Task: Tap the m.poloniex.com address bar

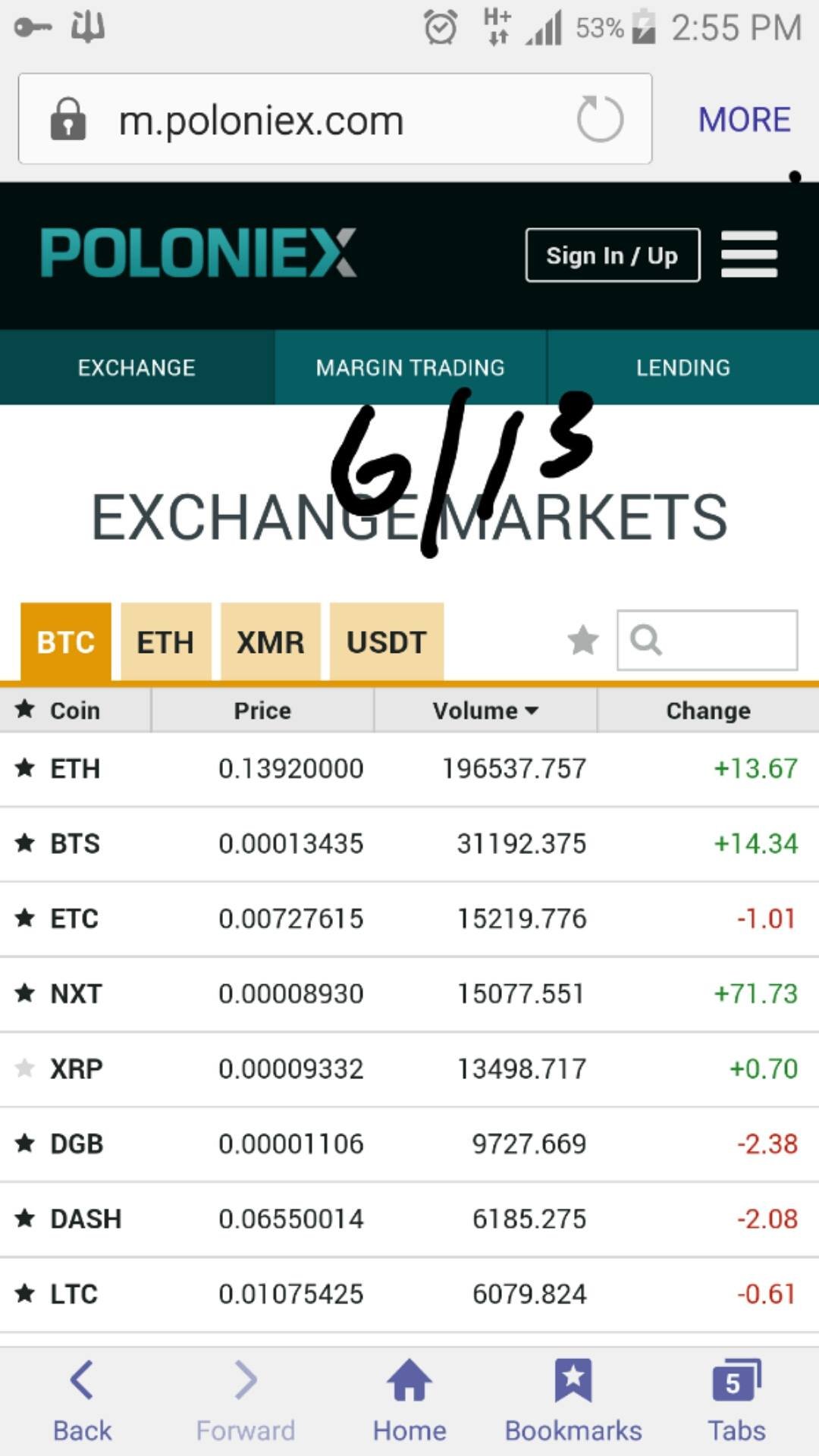Action: click(x=303, y=120)
